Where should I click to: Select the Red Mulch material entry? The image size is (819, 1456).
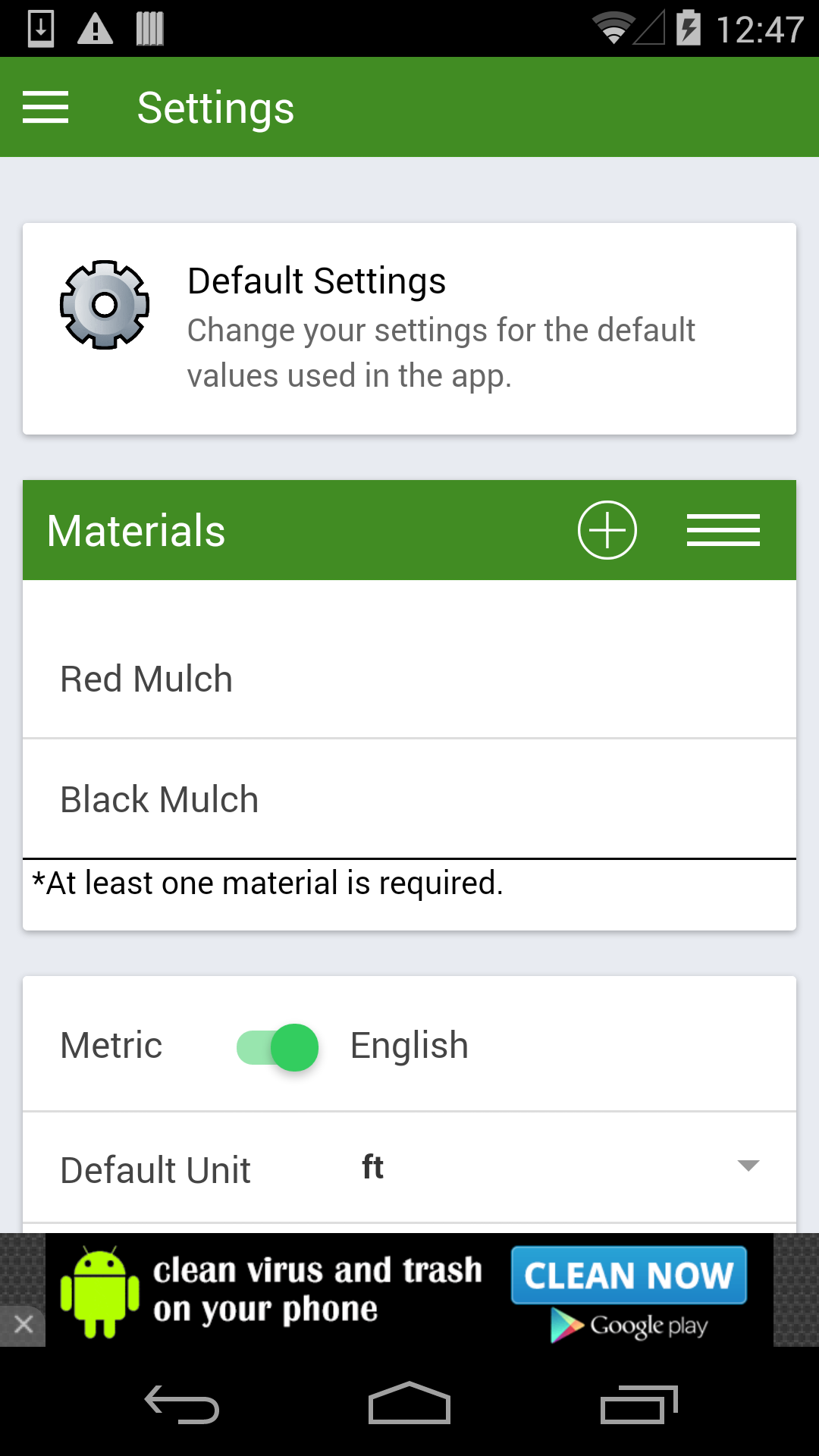point(146,679)
